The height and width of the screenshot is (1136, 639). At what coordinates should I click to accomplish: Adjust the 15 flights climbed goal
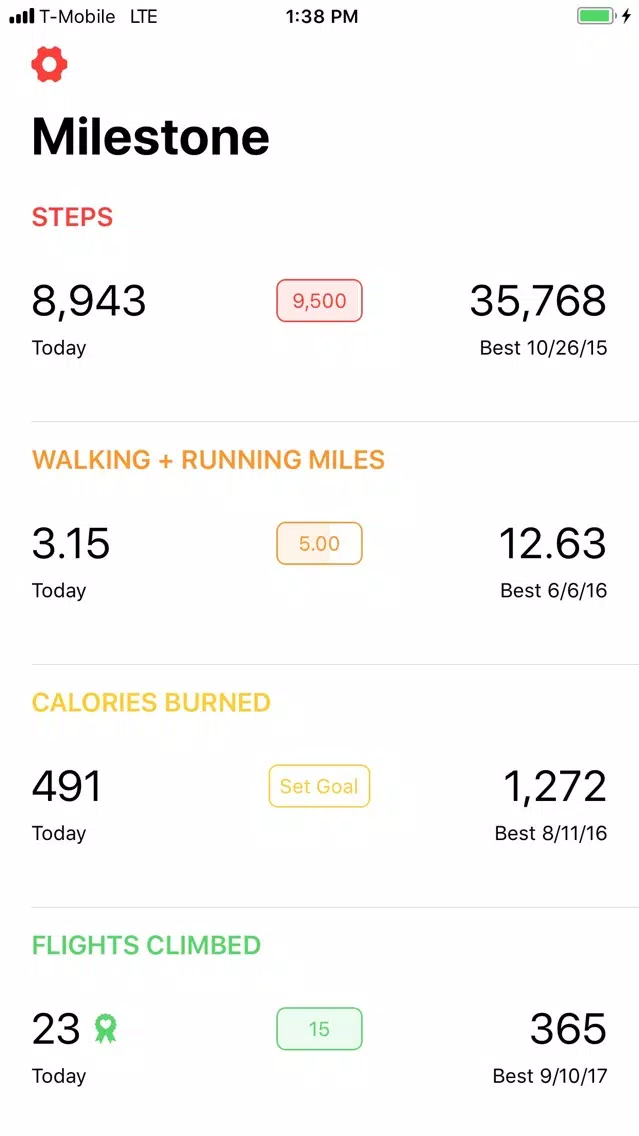319,1029
